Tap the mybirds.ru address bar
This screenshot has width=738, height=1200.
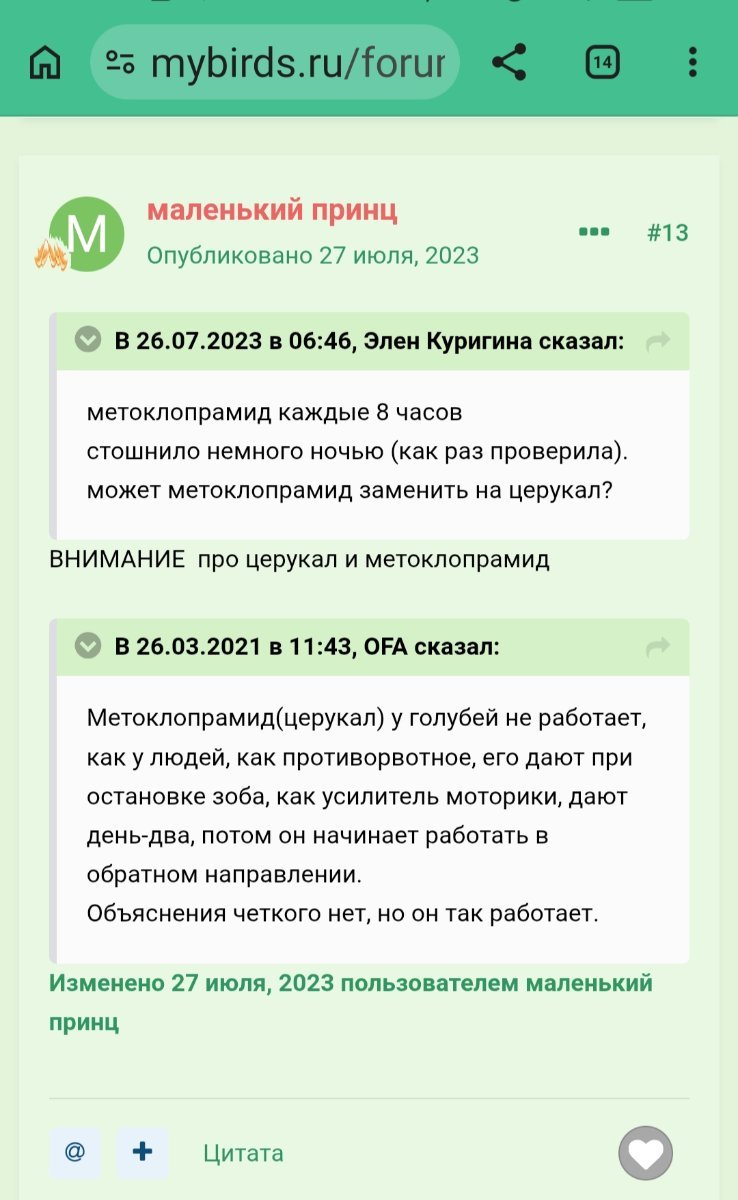click(x=275, y=64)
